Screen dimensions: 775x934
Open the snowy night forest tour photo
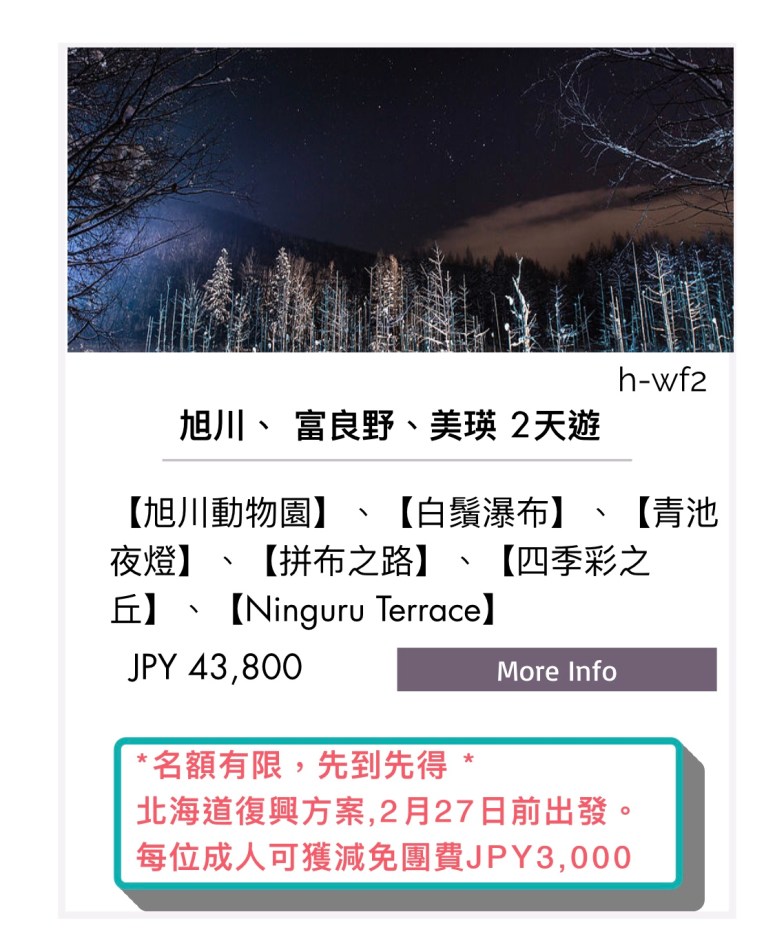click(400, 200)
